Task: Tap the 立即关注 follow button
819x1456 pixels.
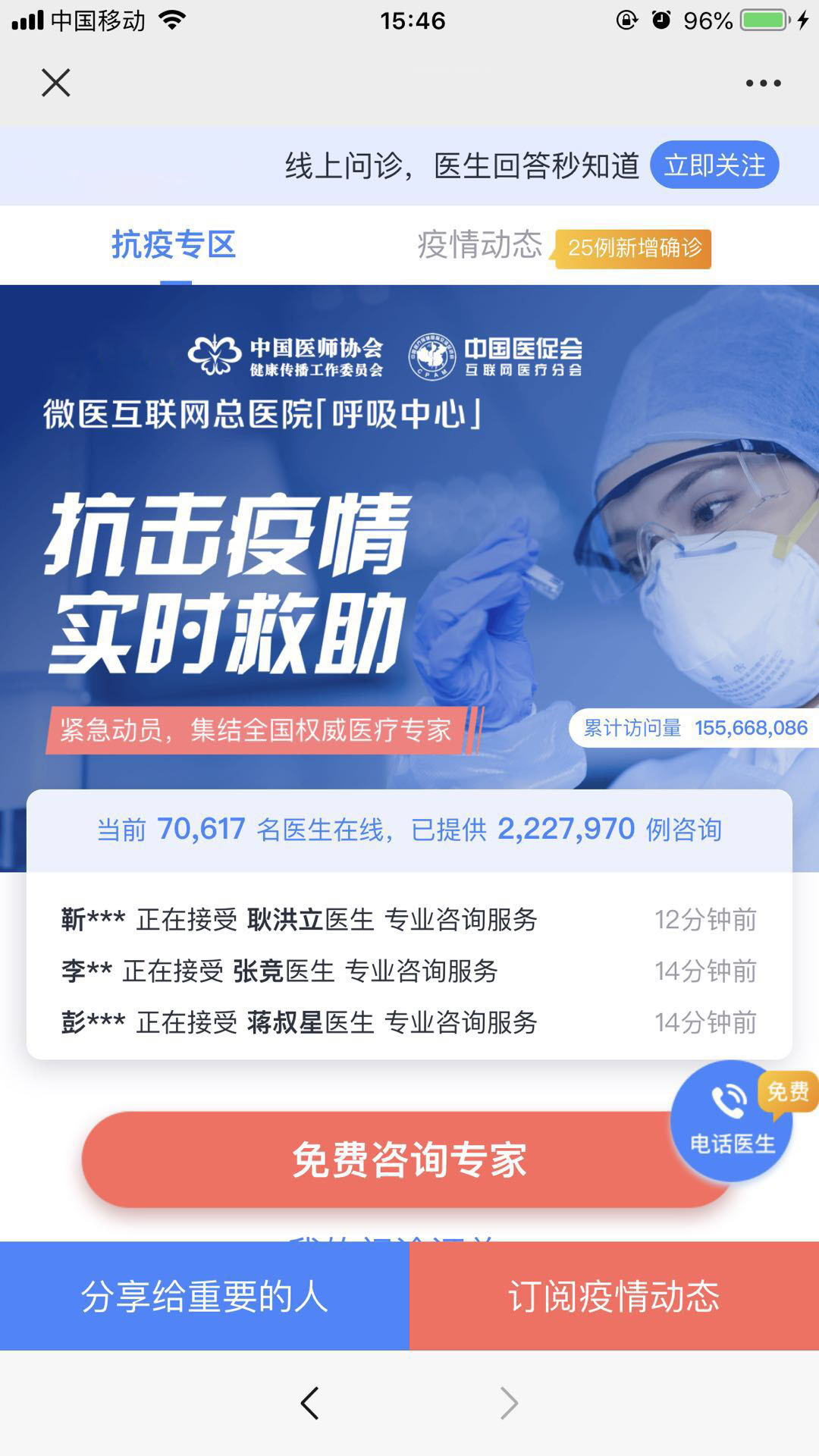Action: pos(714,165)
